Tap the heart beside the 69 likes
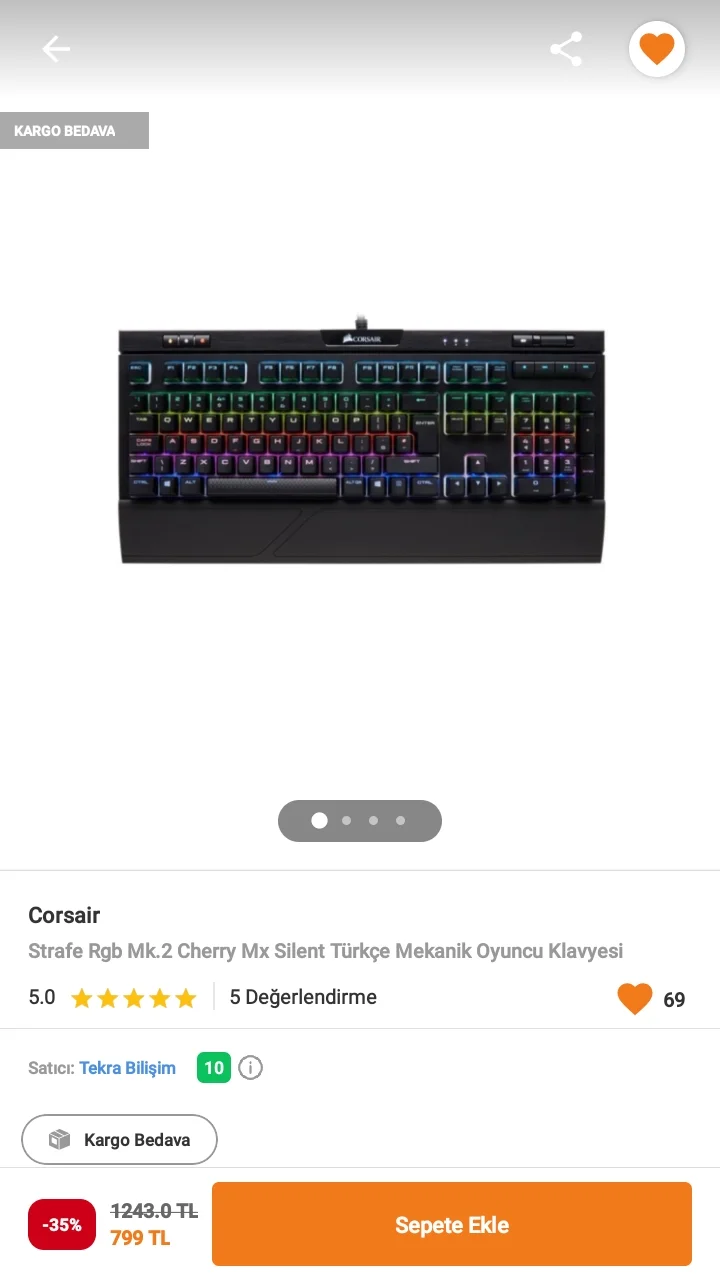This screenshot has height=1280, width=720. point(634,999)
